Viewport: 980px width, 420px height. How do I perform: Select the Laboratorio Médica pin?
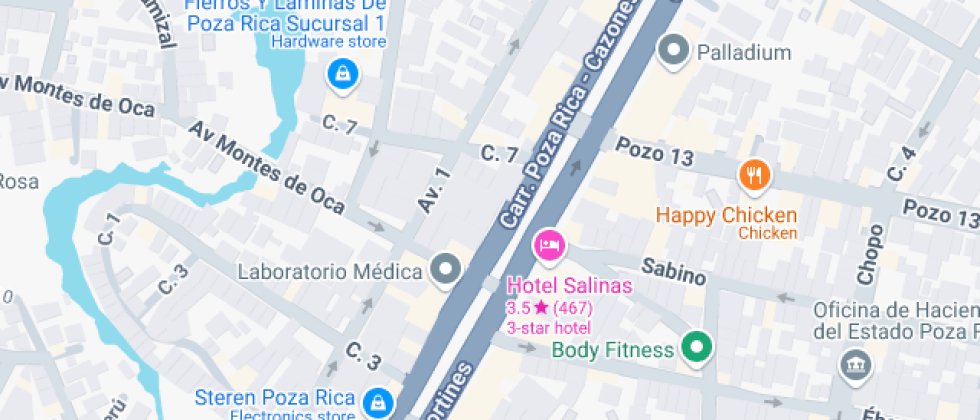click(446, 271)
